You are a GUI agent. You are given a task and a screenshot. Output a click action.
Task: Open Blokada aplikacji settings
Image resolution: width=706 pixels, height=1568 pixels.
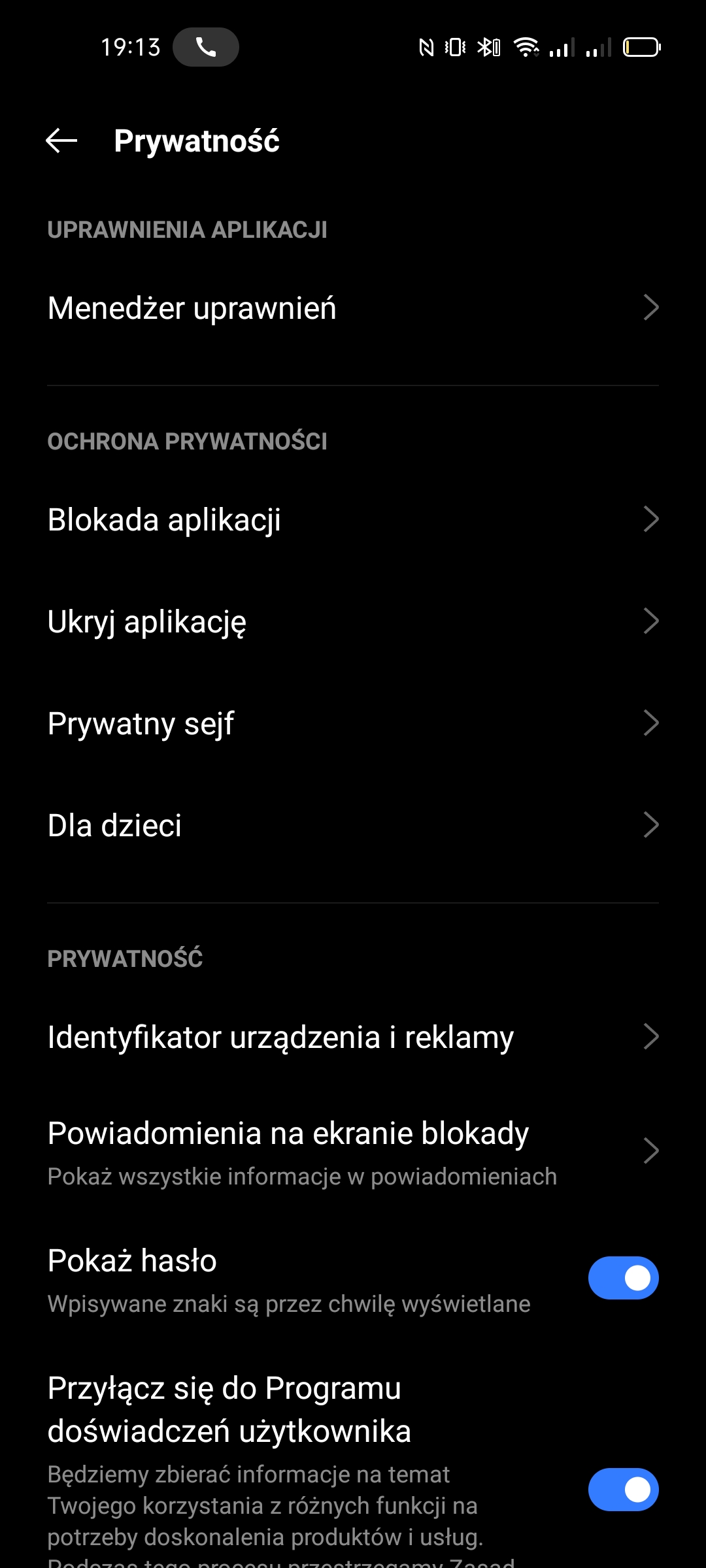tap(353, 519)
